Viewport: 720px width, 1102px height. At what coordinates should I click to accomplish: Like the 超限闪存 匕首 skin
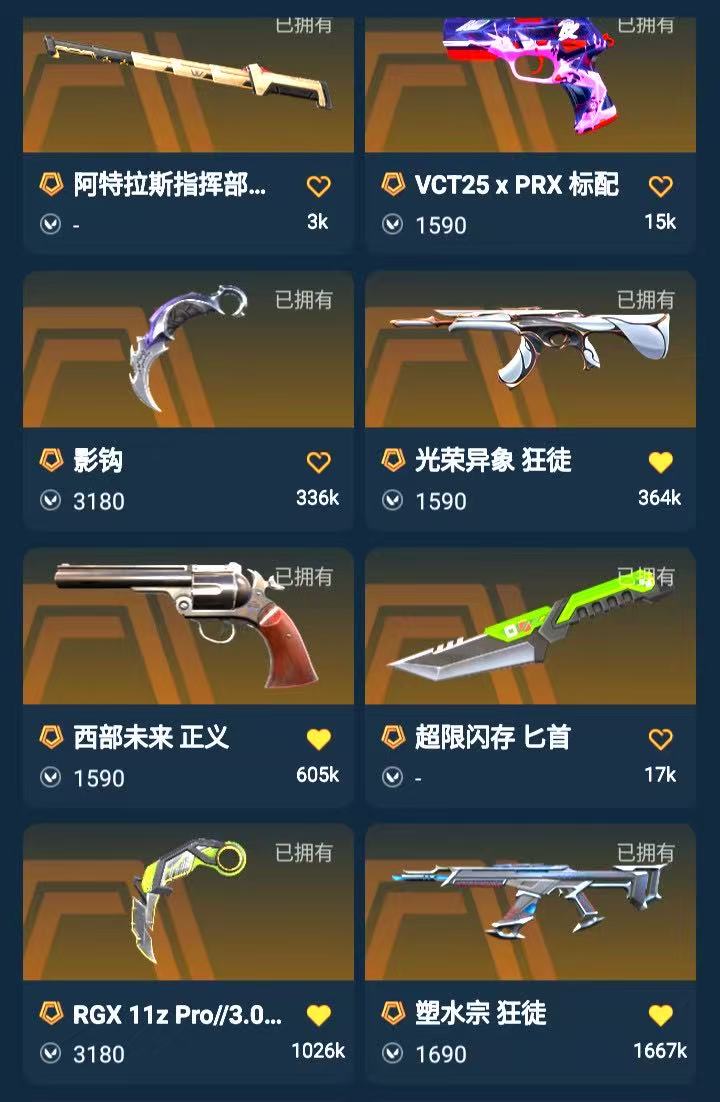click(x=660, y=739)
